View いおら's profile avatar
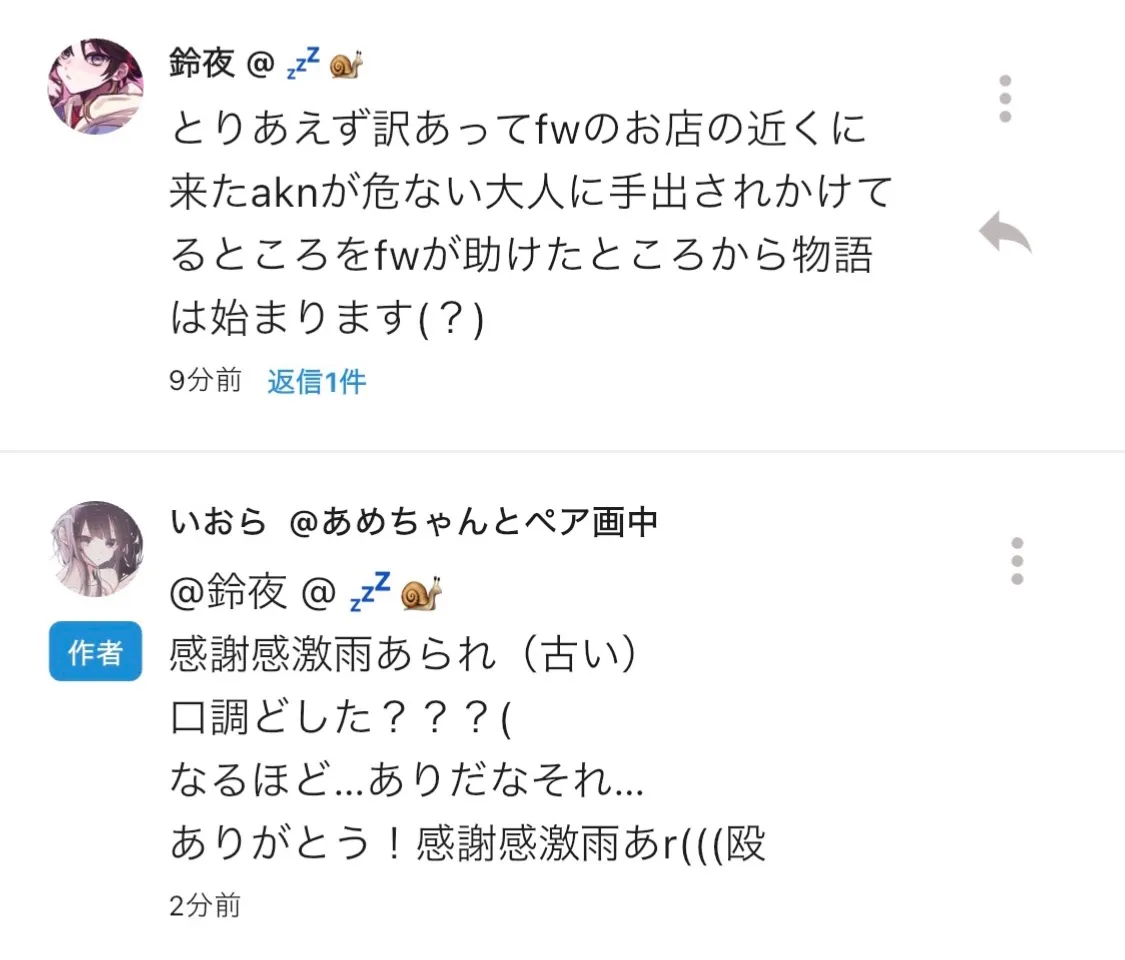The image size is (1125, 960). [x=96, y=549]
